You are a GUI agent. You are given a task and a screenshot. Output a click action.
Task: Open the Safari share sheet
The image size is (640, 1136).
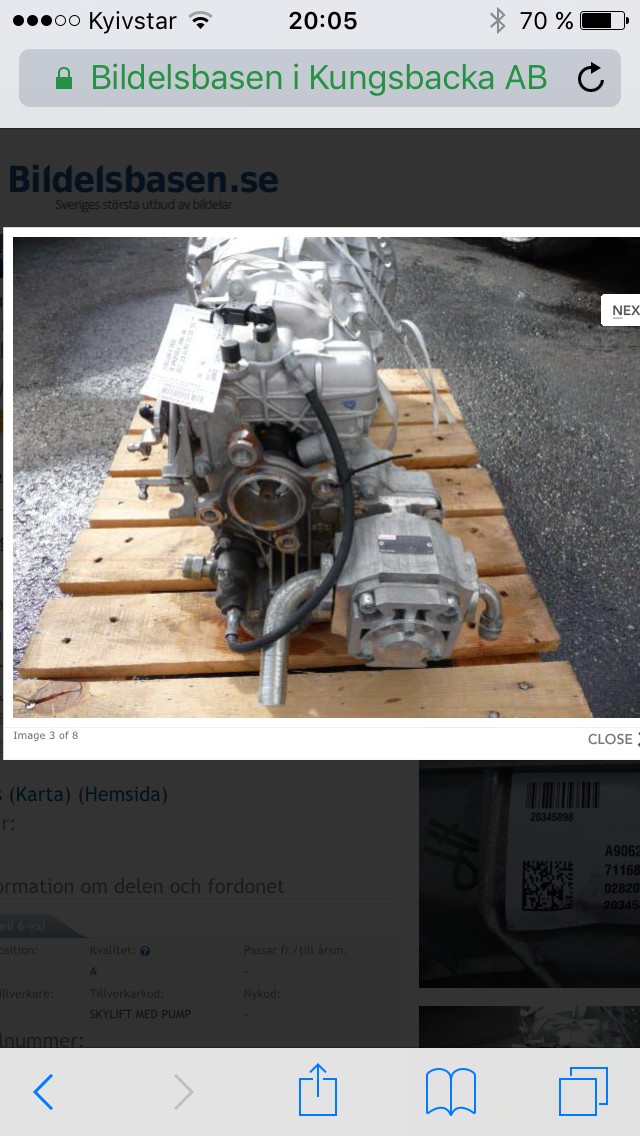(318, 1090)
